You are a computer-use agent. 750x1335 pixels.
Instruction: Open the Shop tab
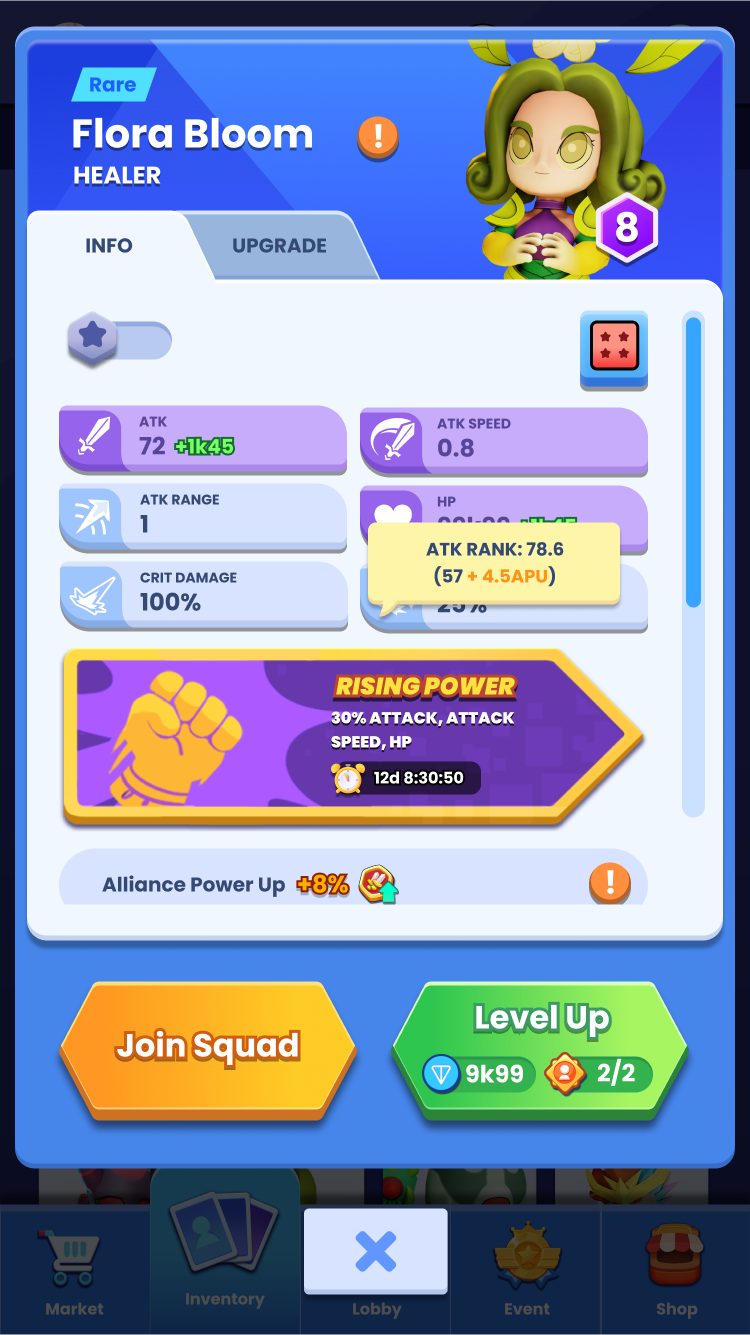coord(676,1270)
